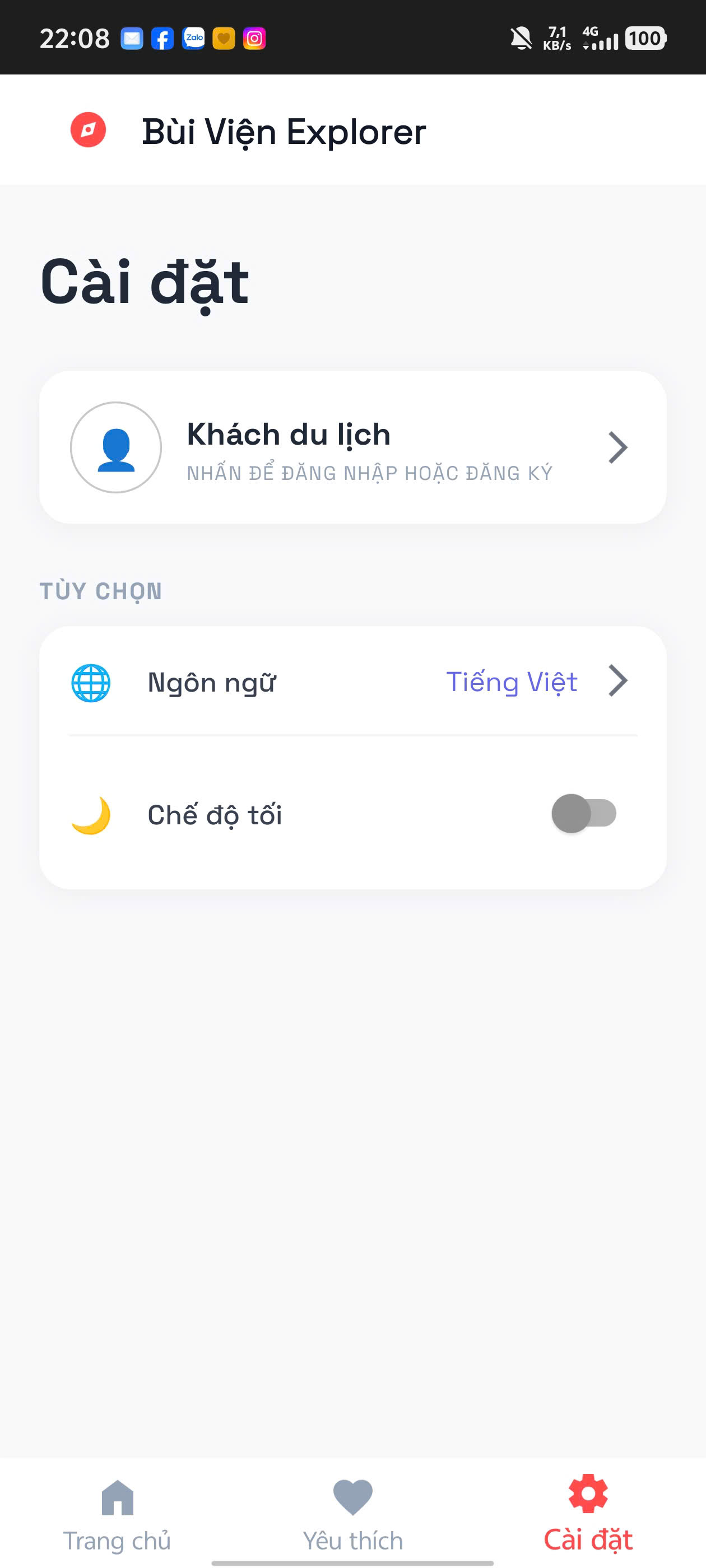Open the Instagram icon in the status bar
The image size is (706, 1568).
point(256,38)
